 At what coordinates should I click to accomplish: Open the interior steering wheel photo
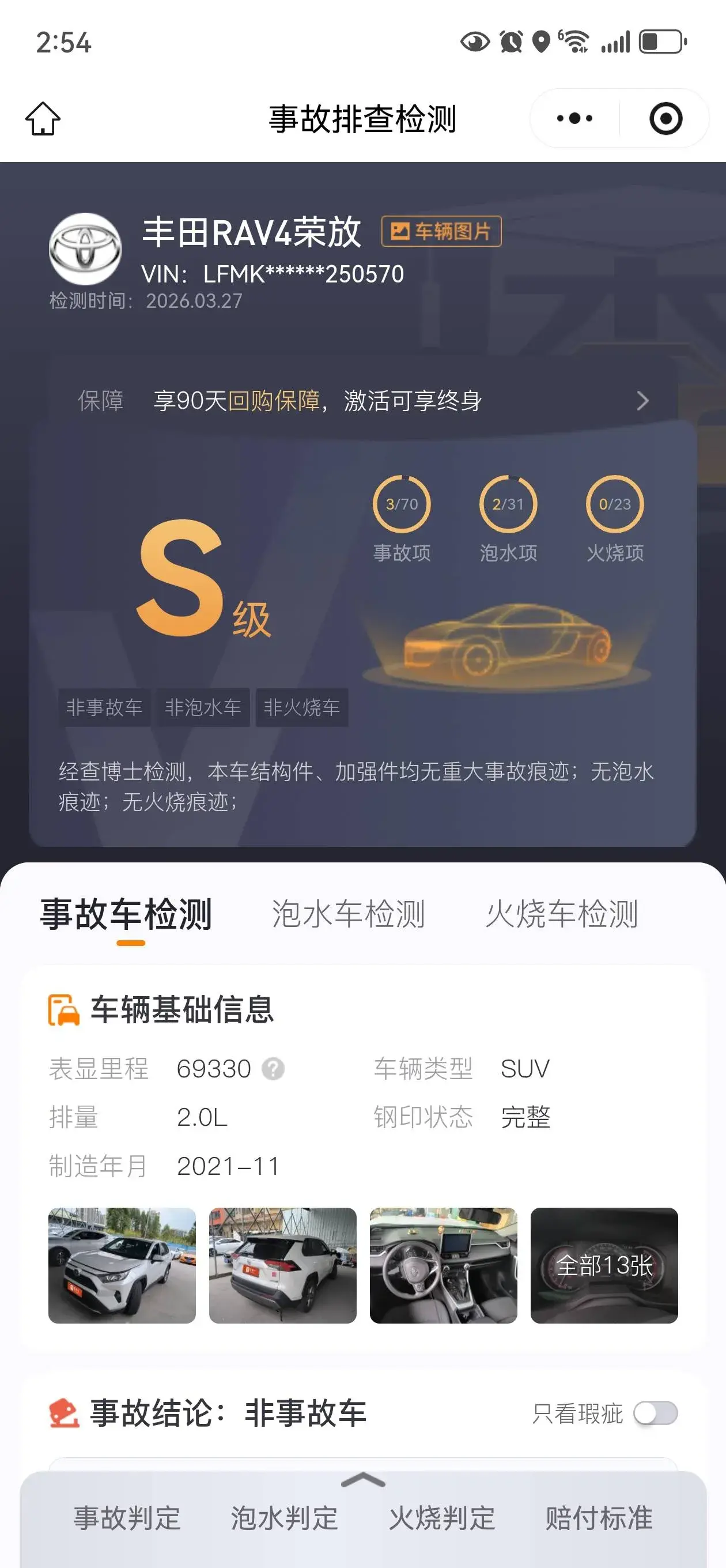tap(444, 1265)
